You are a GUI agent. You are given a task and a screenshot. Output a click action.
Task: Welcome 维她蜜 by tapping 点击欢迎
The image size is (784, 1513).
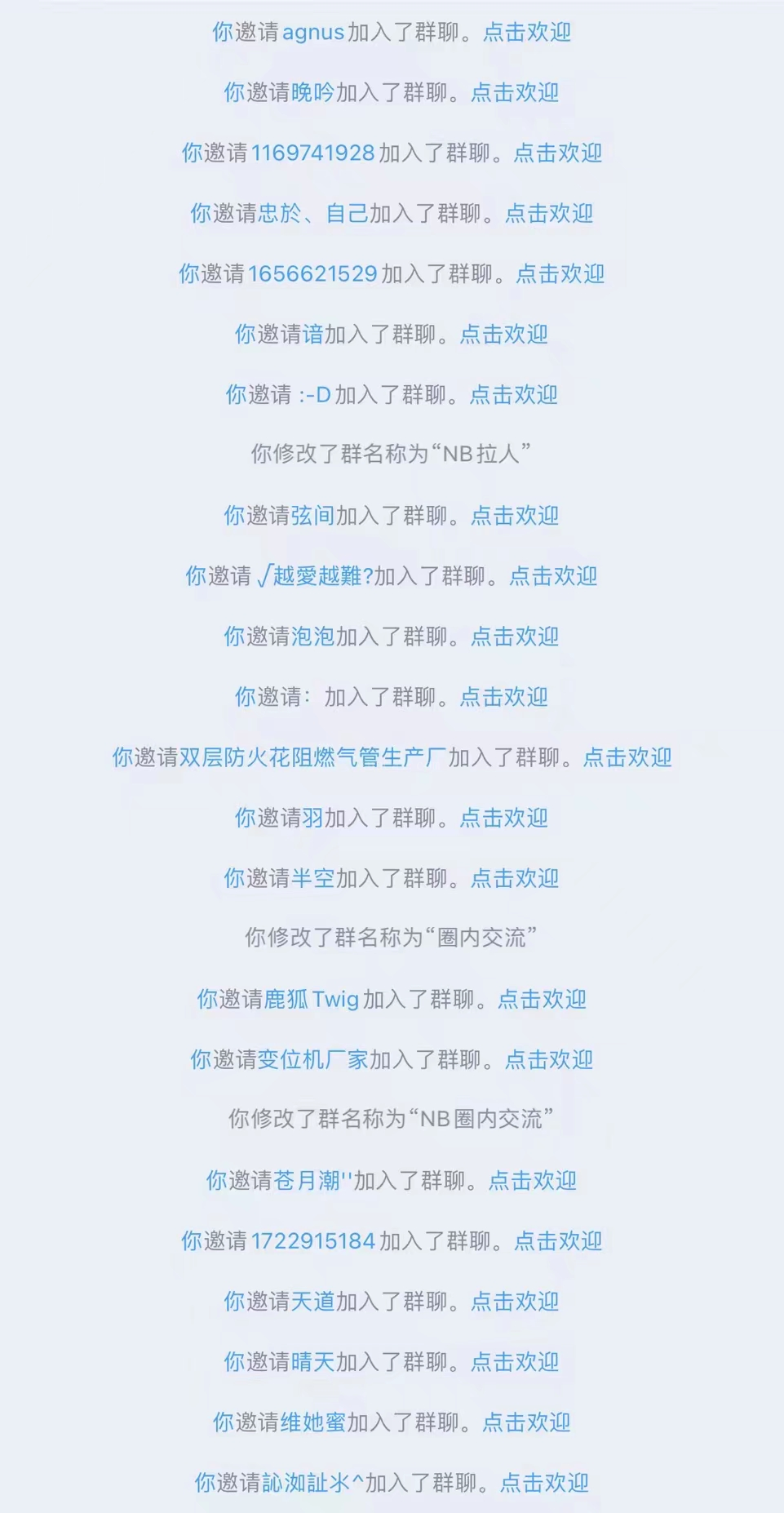(x=526, y=1422)
